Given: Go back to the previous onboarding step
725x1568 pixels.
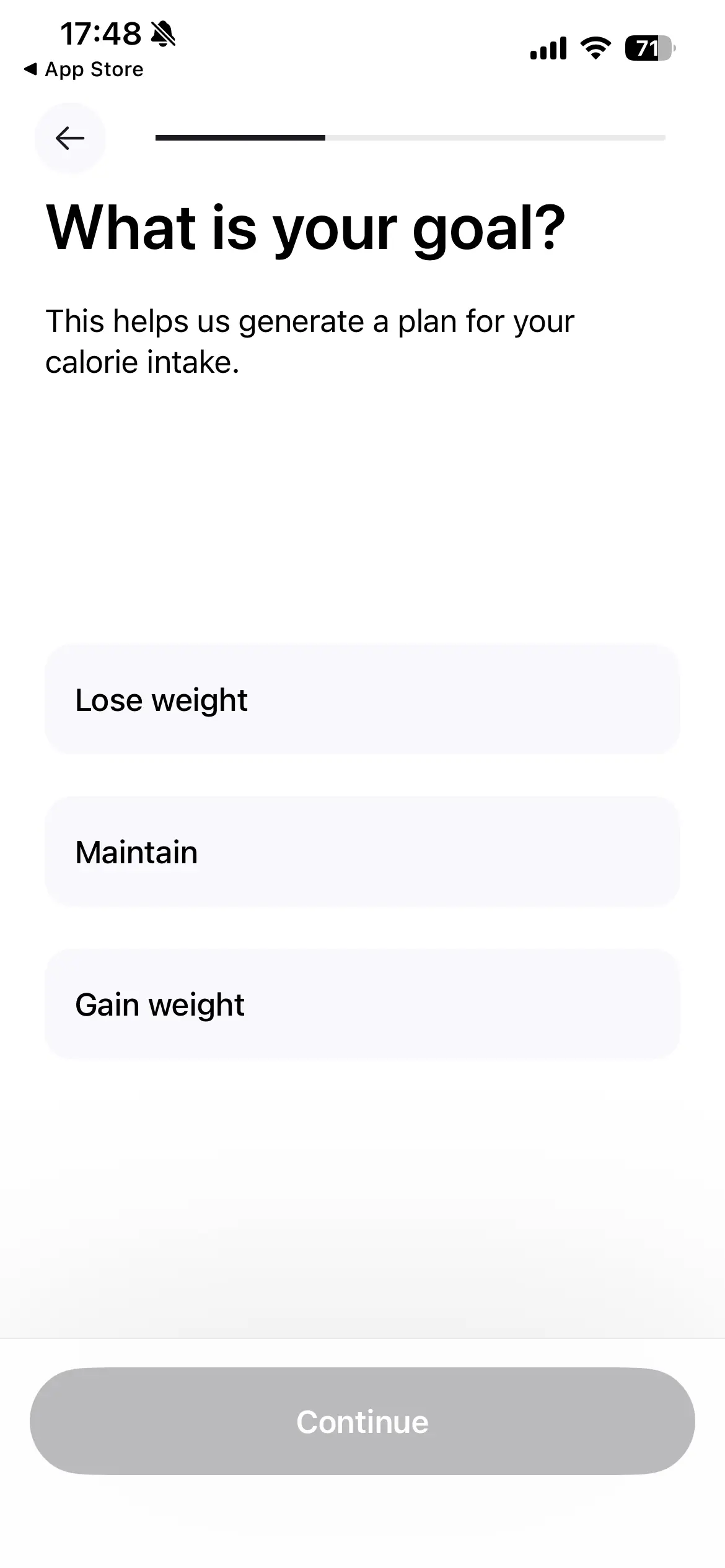Looking at the screenshot, I should click(x=70, y=138).
